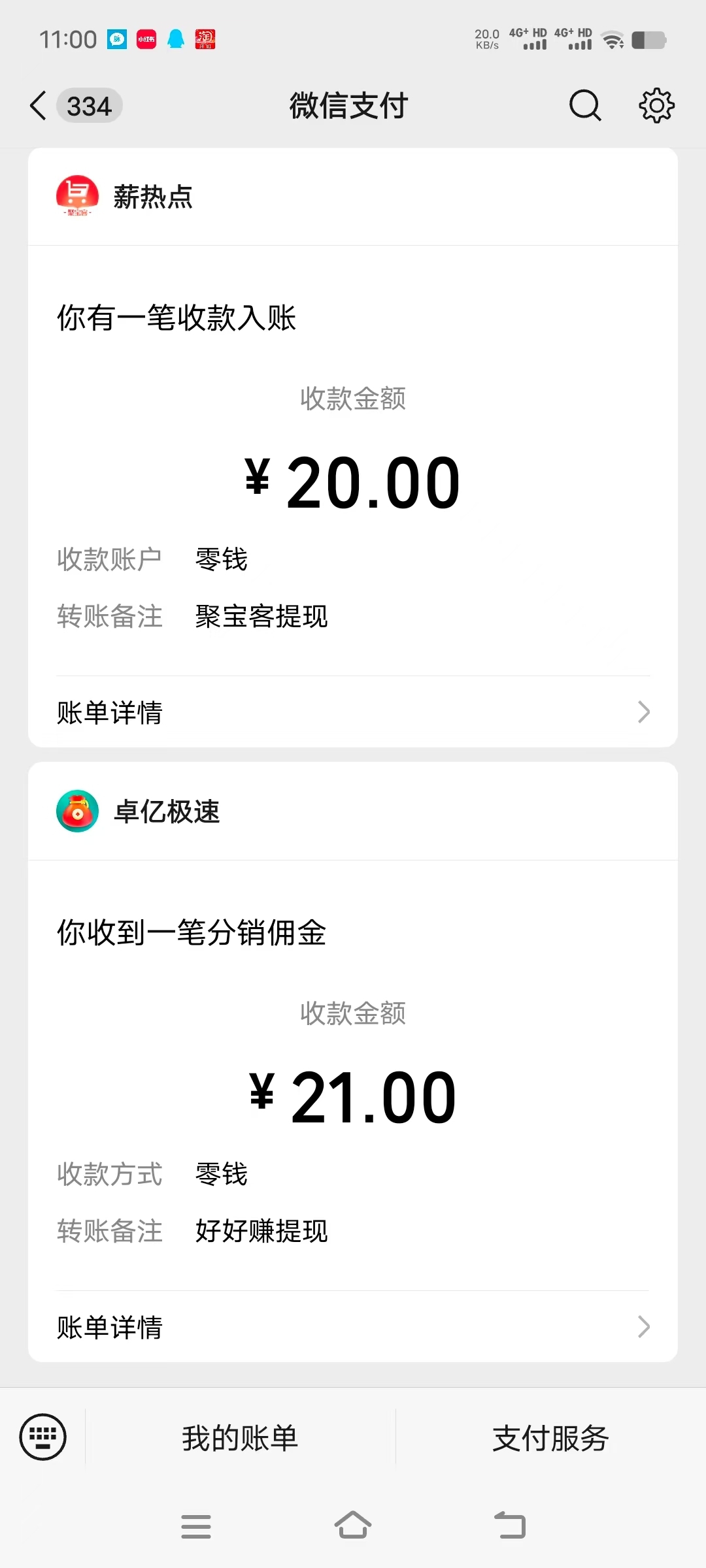Image resolution: width=706 pixels, height=1568 pixels.
Task: Open 账单详情 for the ¥21.00 commission
Action: (353, 1327)
